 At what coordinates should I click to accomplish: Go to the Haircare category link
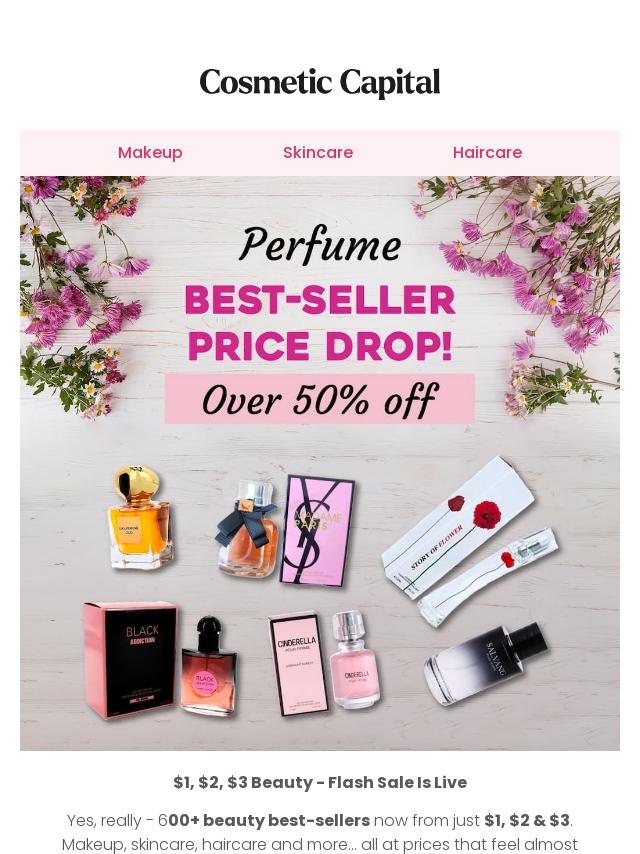(x=487, y=153)
